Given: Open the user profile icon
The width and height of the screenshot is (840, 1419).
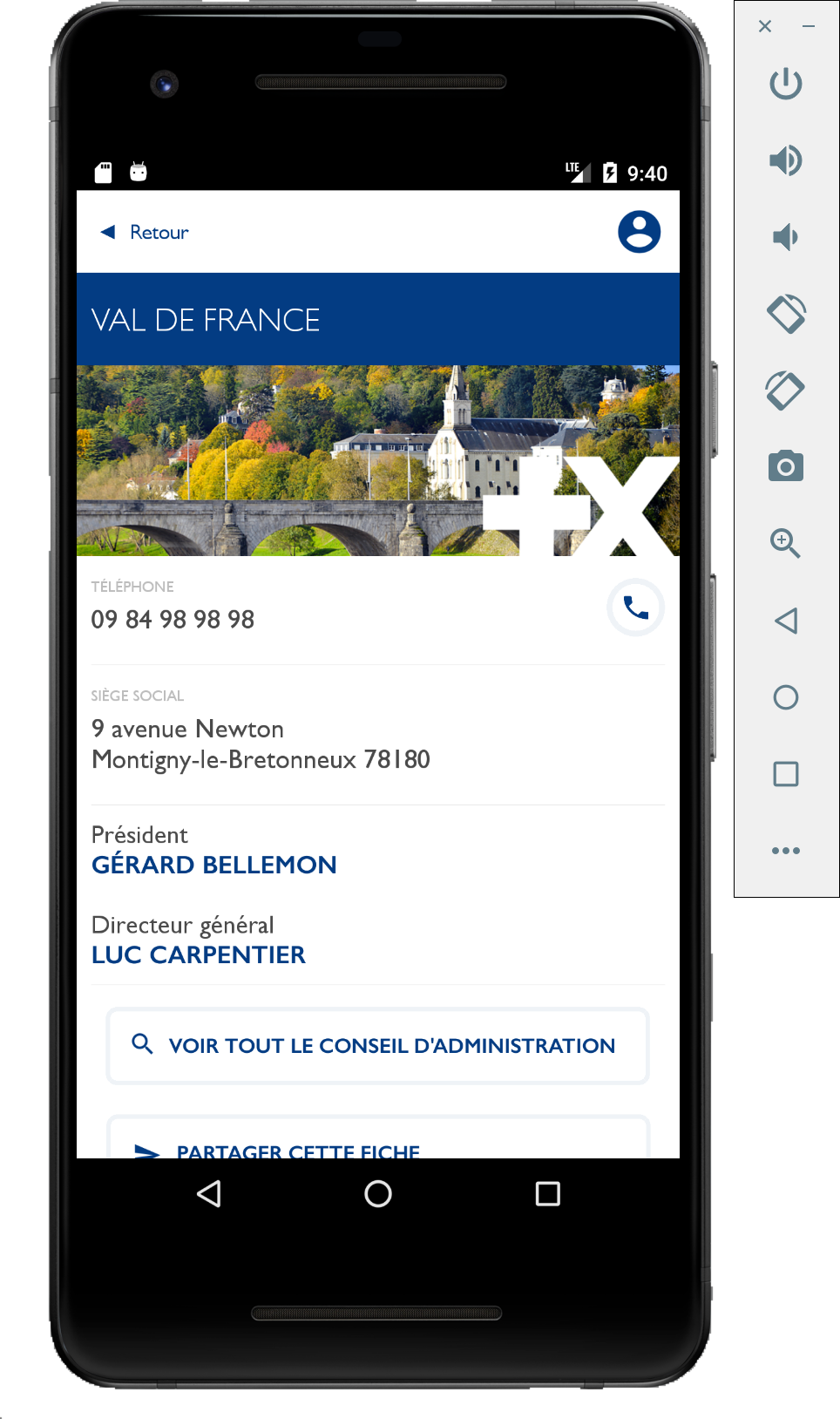Looking at the screenshot, I should coord(639,232).
